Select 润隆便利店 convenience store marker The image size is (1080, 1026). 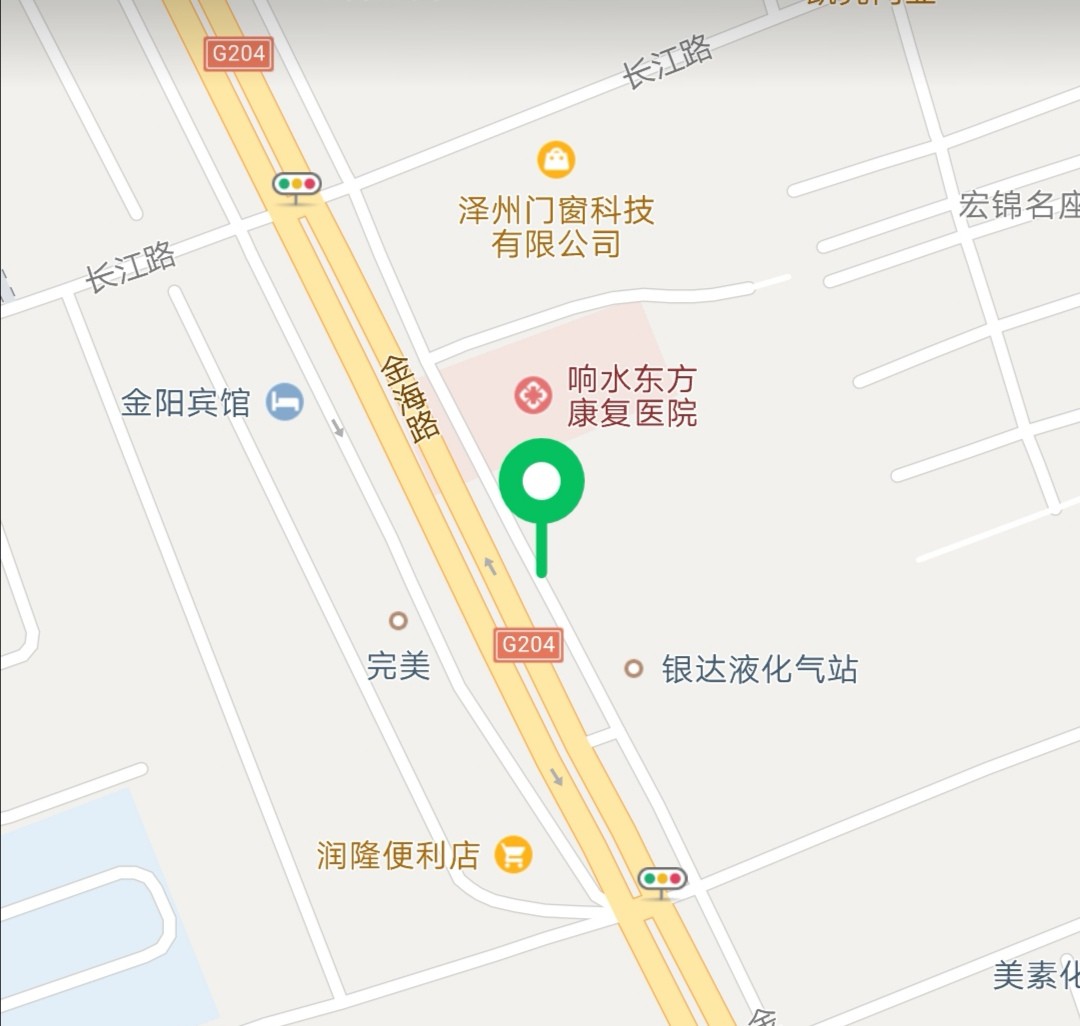click(514, 855)
